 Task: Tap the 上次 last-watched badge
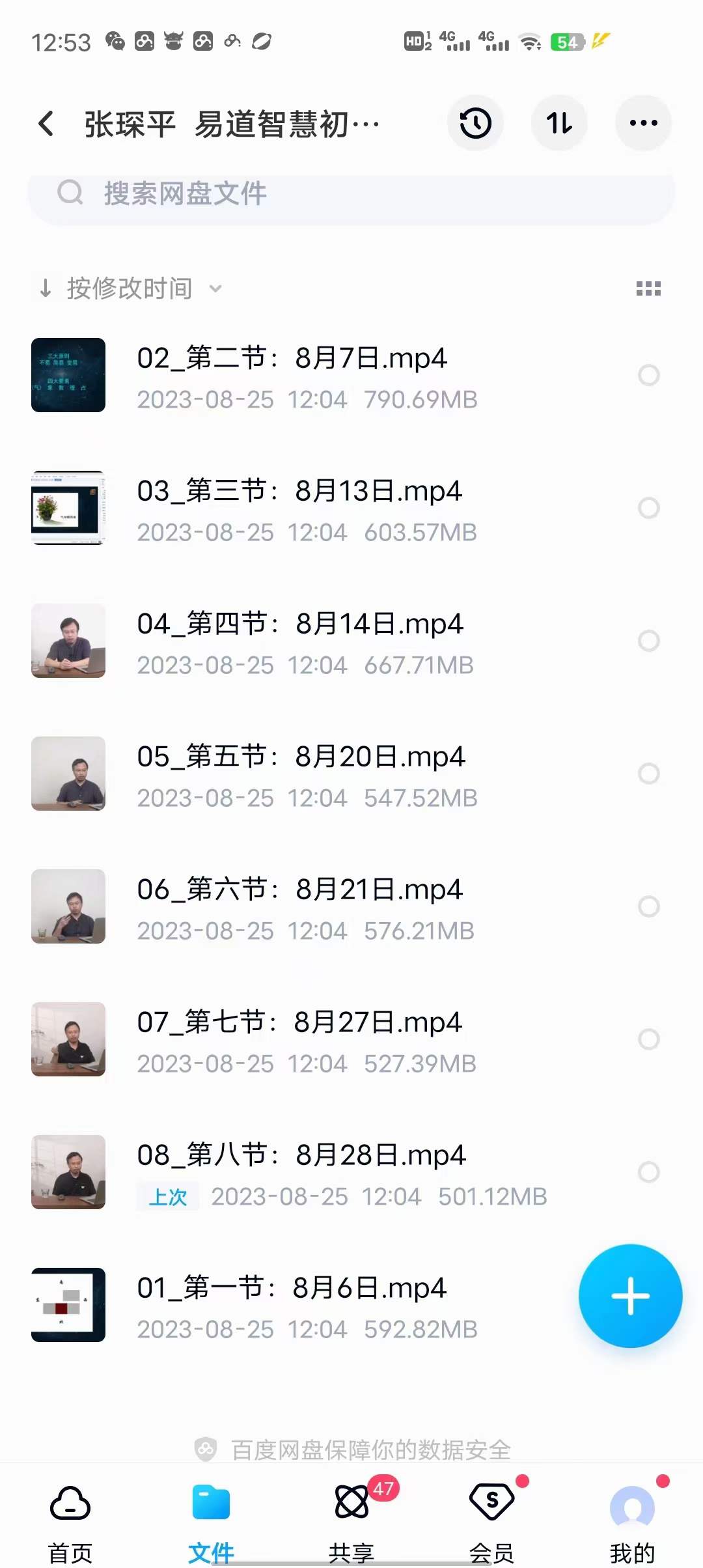(167, 1196)
